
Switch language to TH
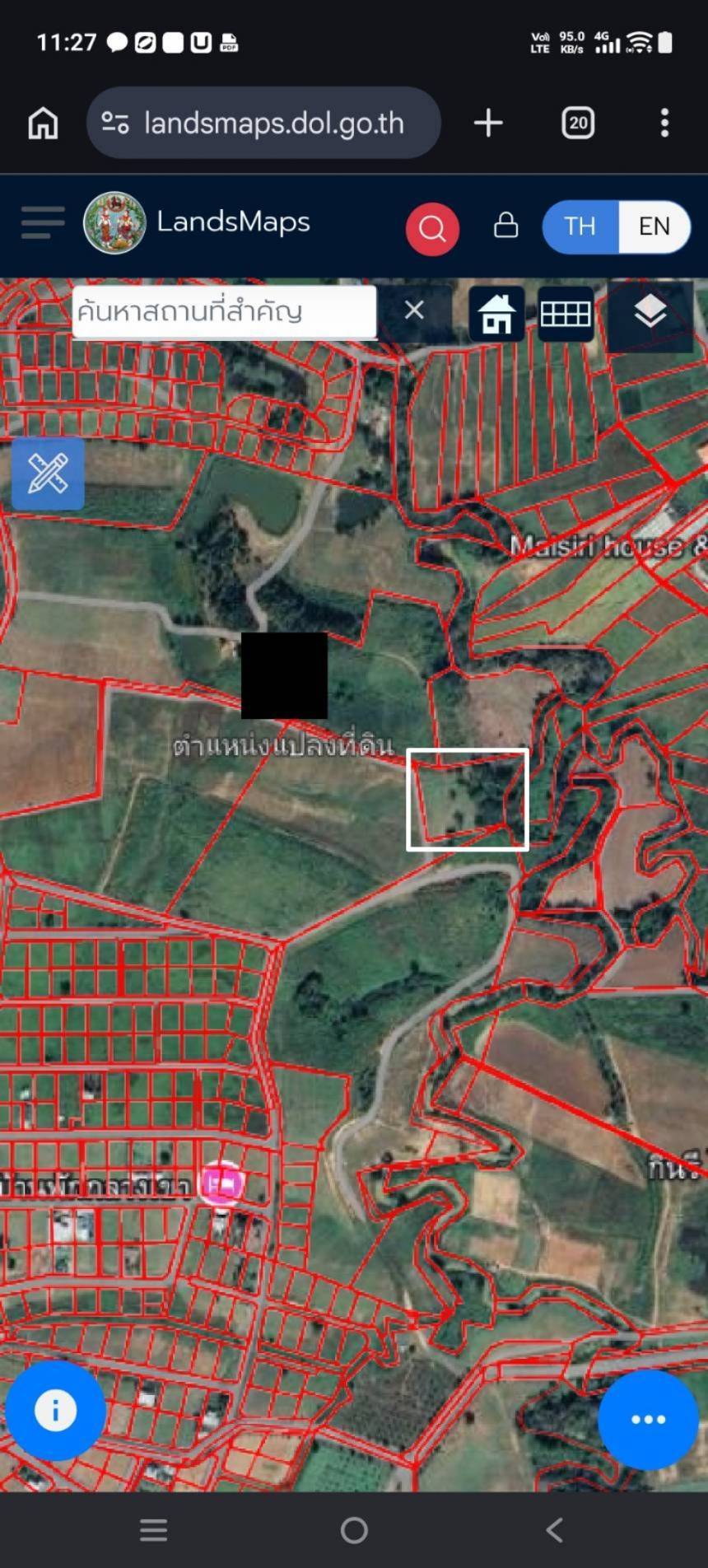580,226
